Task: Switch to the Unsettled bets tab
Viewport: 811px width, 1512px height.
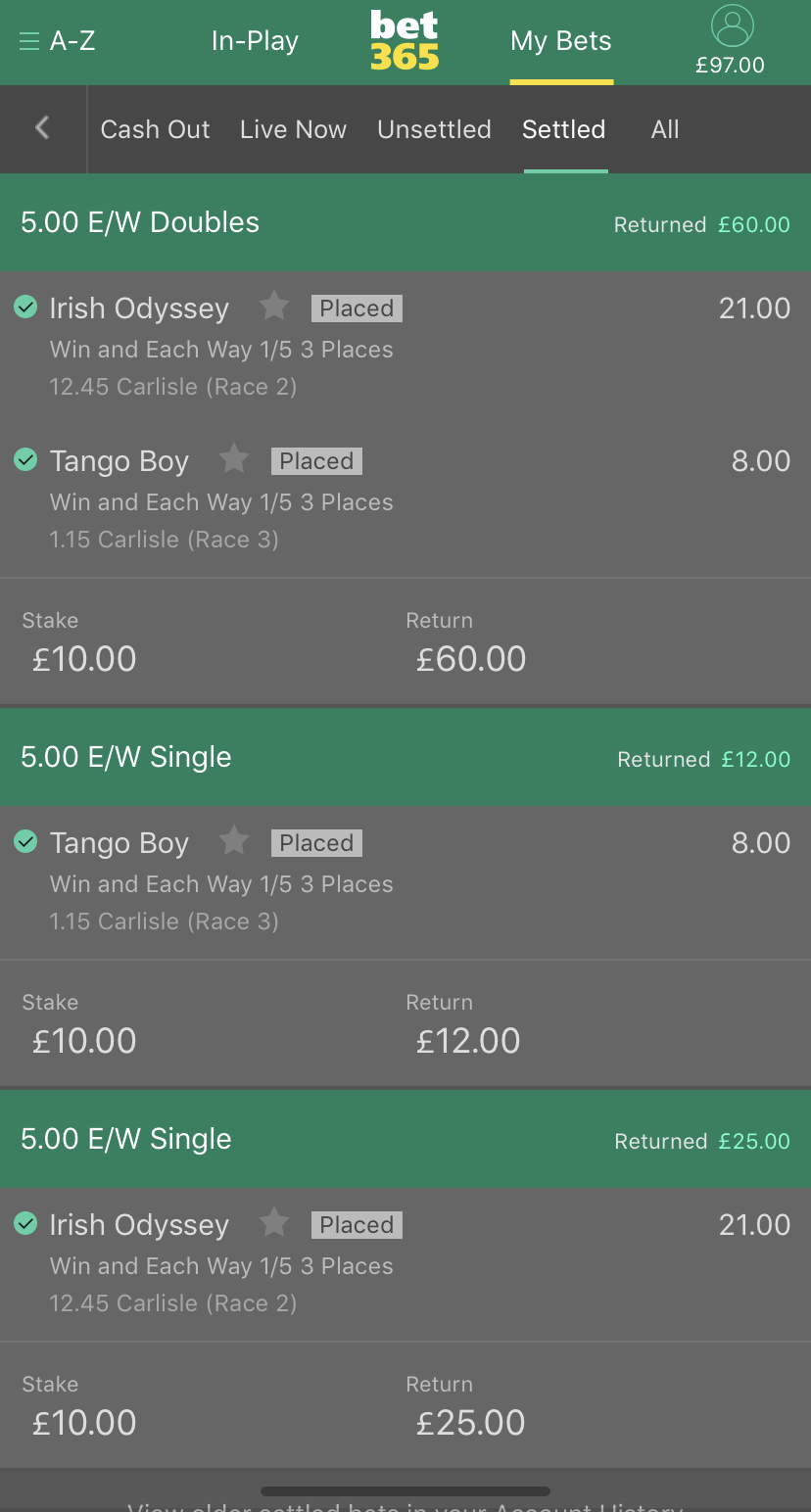Action: pyautogui.click(x=434, y=129)
